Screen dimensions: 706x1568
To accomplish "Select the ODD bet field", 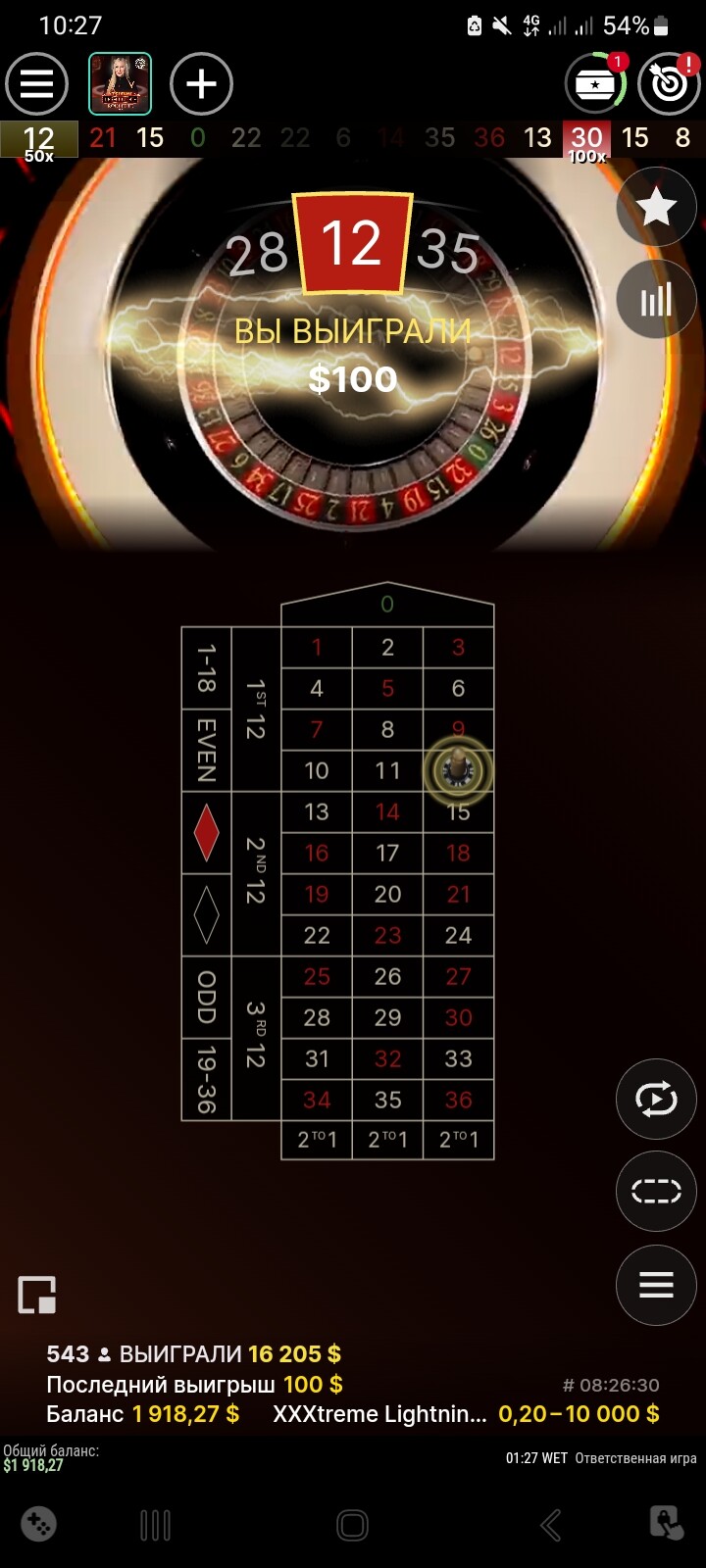I will click(x=206, y=998).
